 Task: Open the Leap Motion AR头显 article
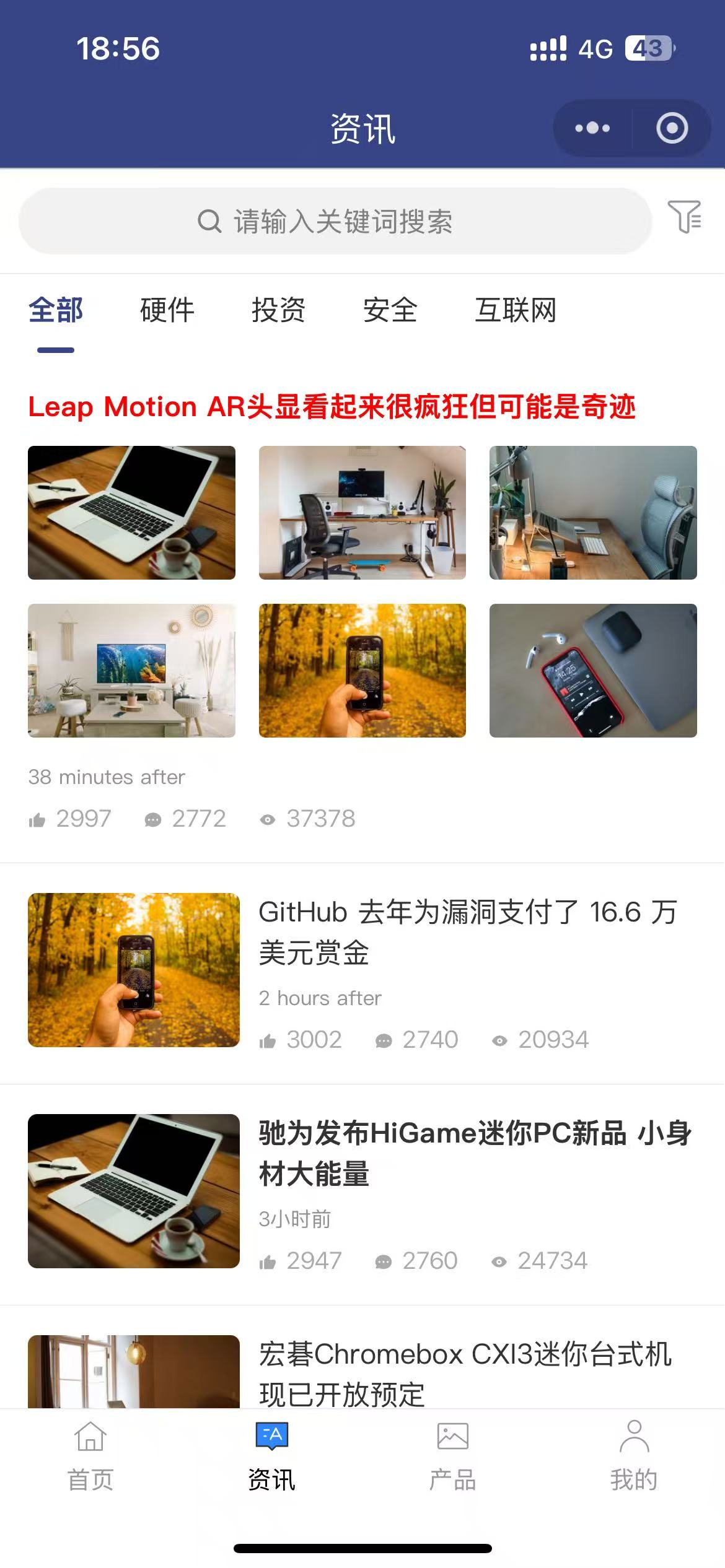point(332,407)
